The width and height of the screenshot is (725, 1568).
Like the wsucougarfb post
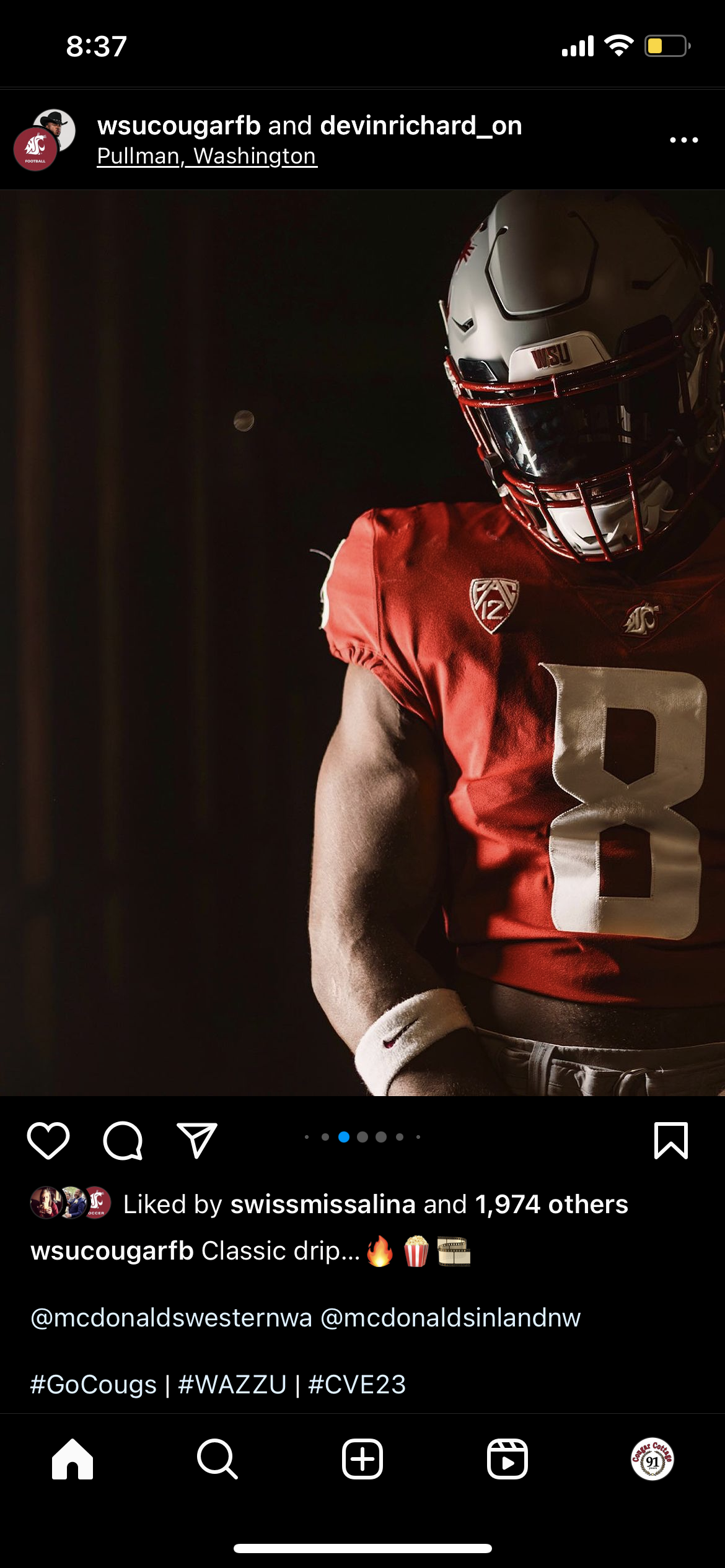pyautogui.click(x=48, y=1140)
